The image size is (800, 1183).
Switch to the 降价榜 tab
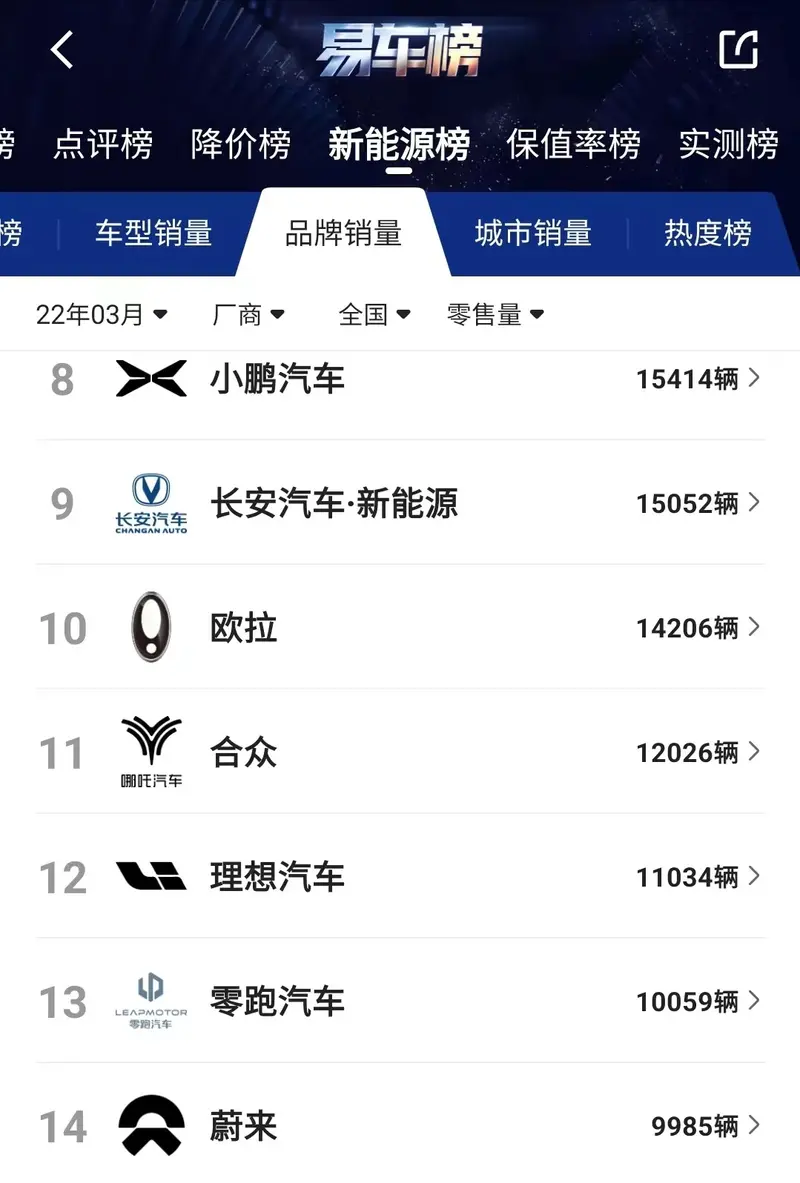(241, 145)
